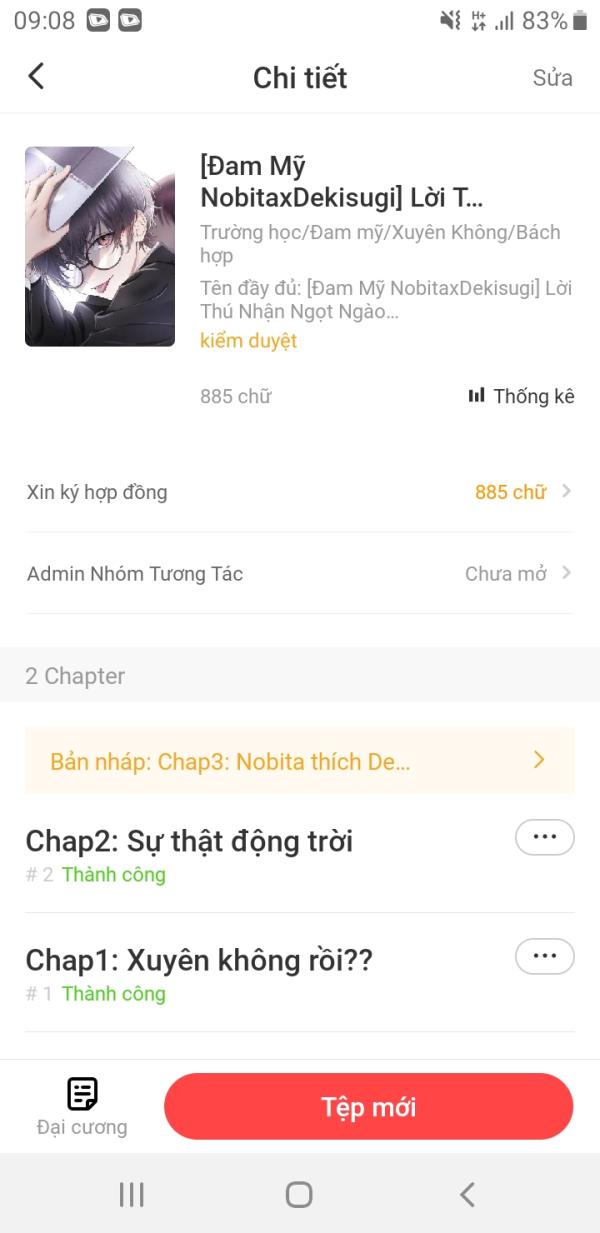Viewport: 600px width, 1233px height.
Task: Go back using the top-left arrow
Action: [x=36, y=76]
